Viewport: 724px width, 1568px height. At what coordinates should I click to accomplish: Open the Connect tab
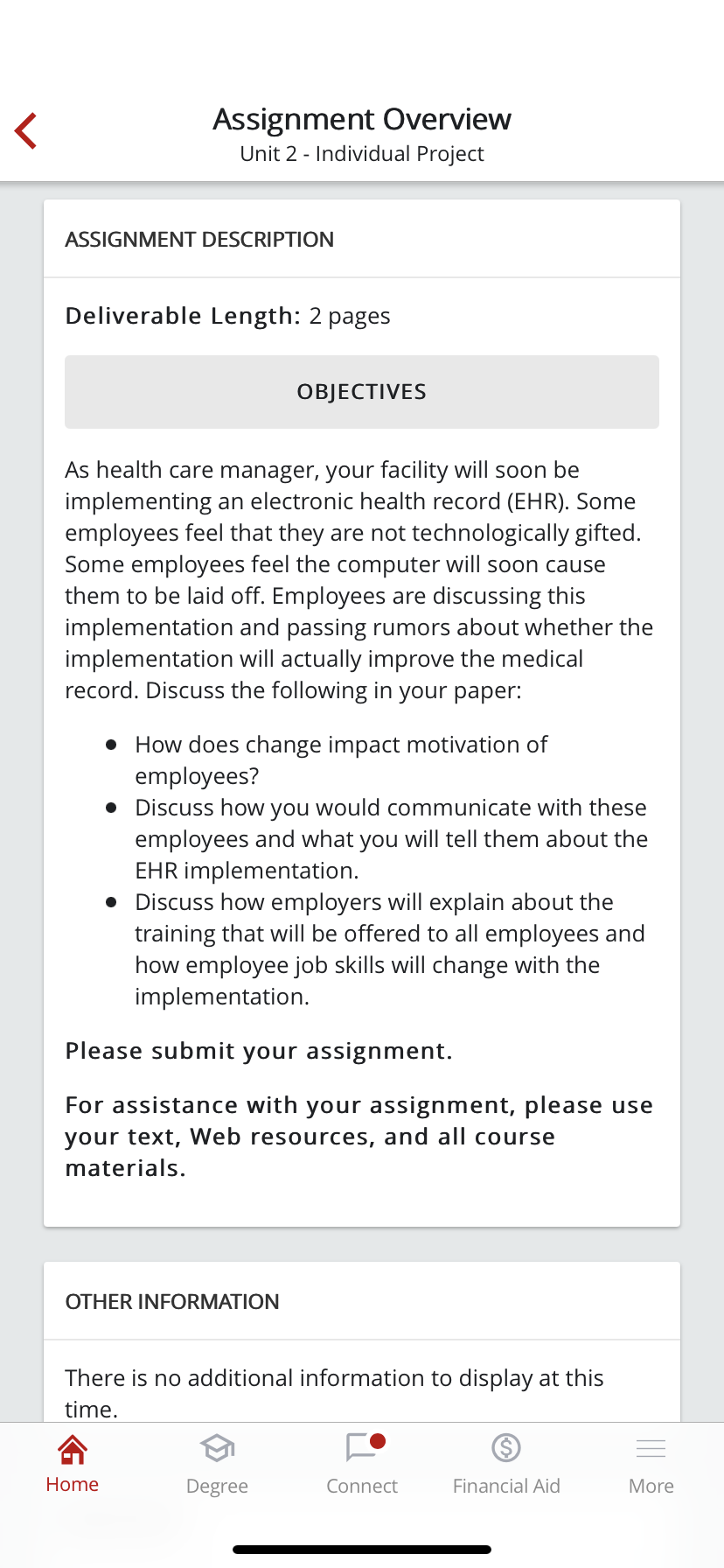(362, 1465)
